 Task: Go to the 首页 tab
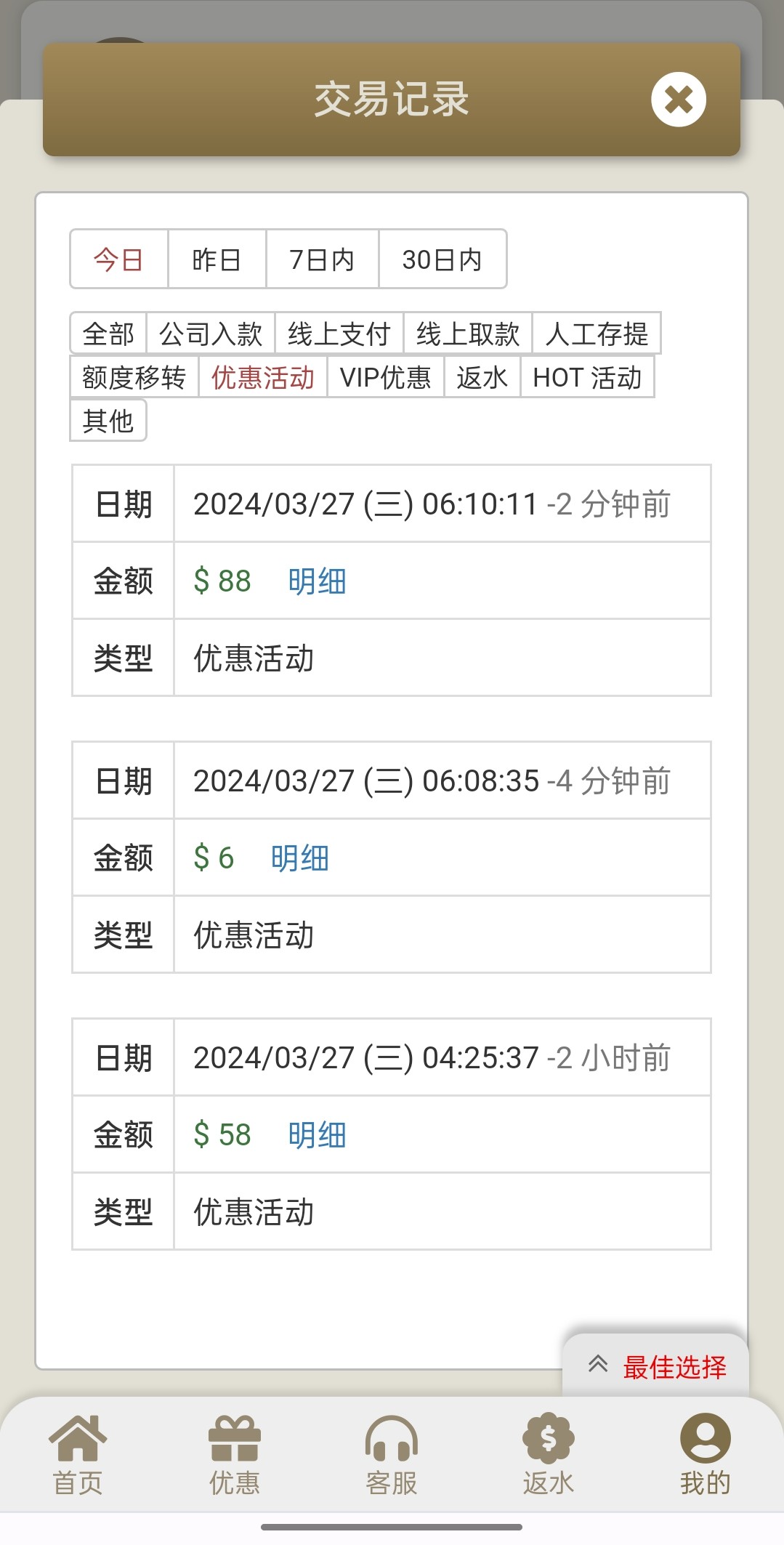click(78, 1453)
